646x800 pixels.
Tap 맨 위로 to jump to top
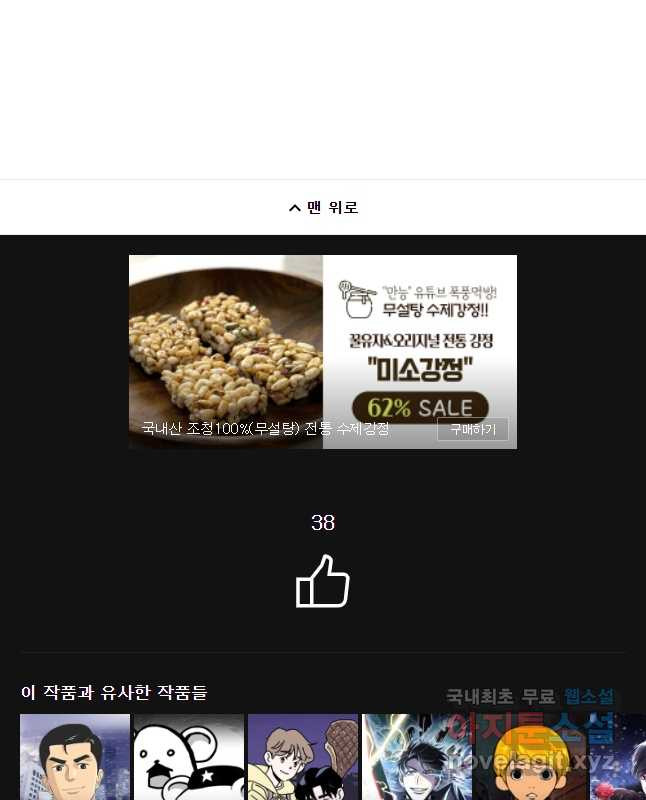pos(323,208)
